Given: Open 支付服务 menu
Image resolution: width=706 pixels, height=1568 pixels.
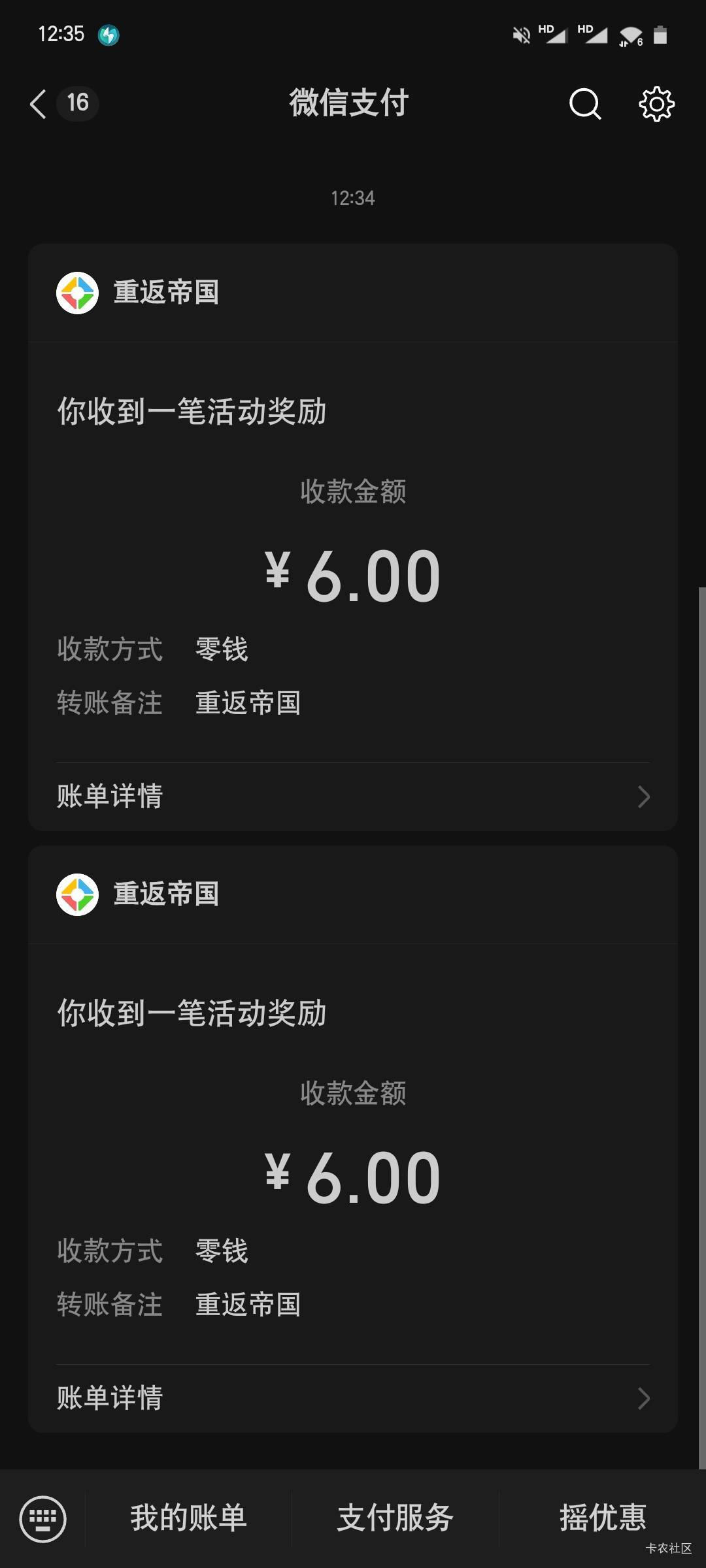Looking at the screenshot, I should click(x=395, y=1517).
